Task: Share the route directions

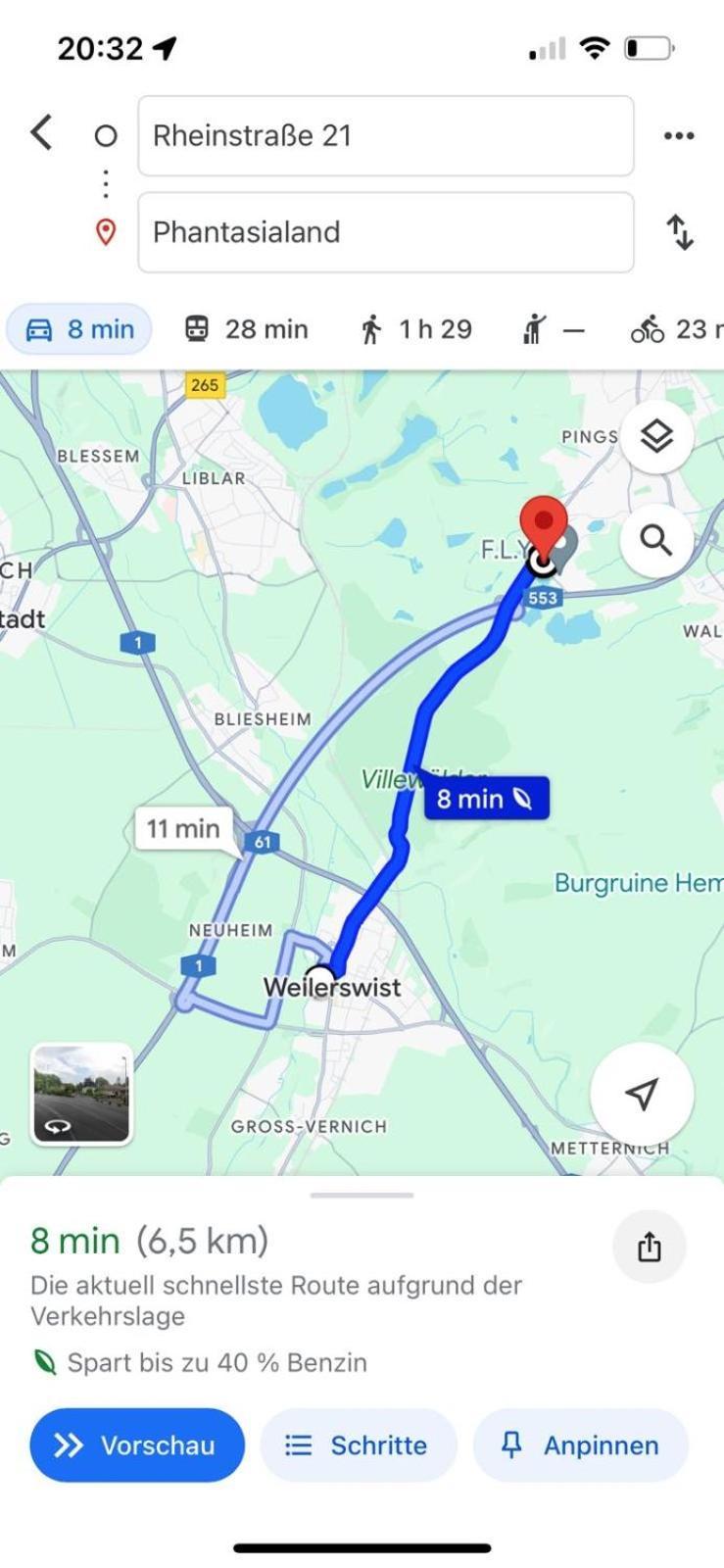Action: pos(649,1248)
